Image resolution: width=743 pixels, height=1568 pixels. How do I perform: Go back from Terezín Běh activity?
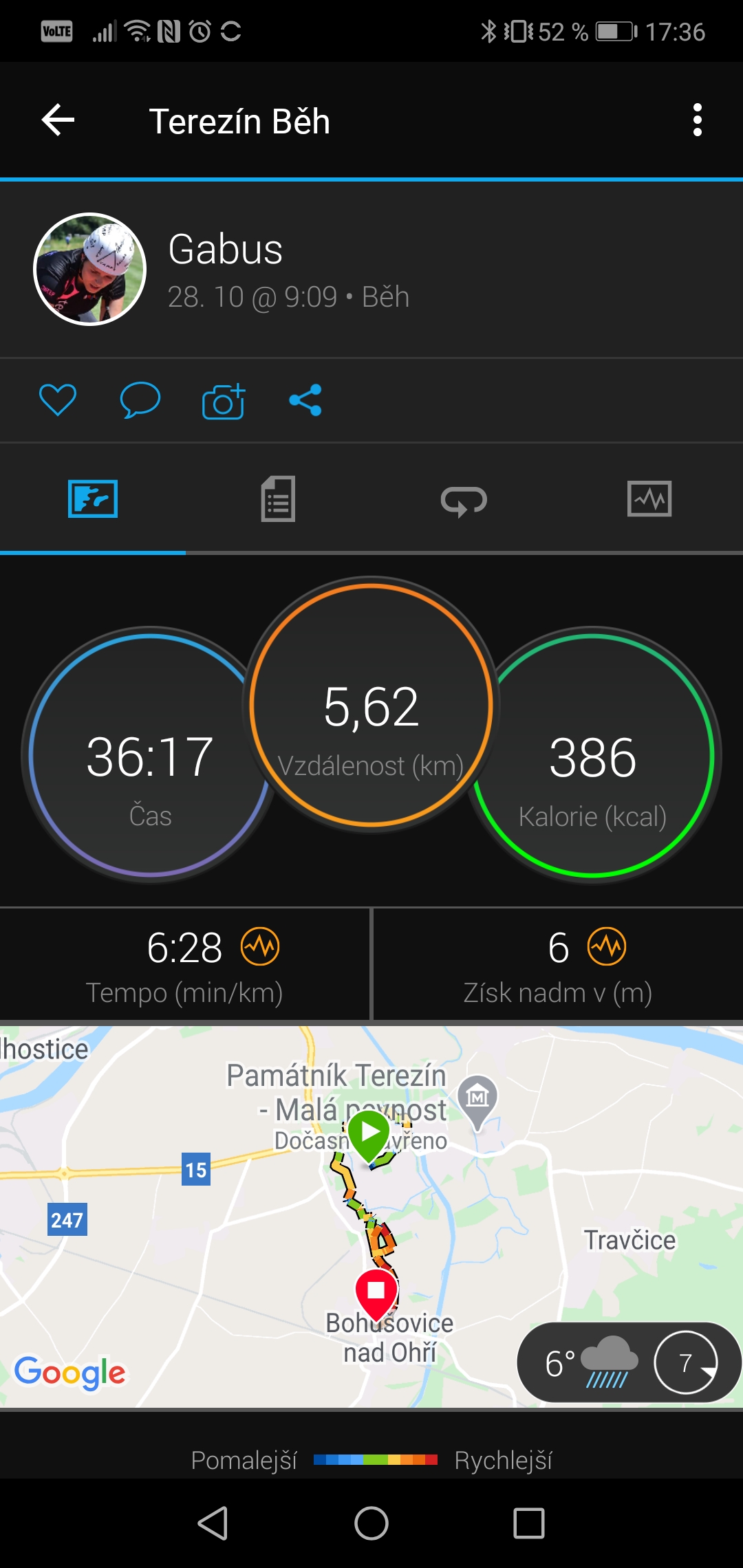click(x=58, y=120)
